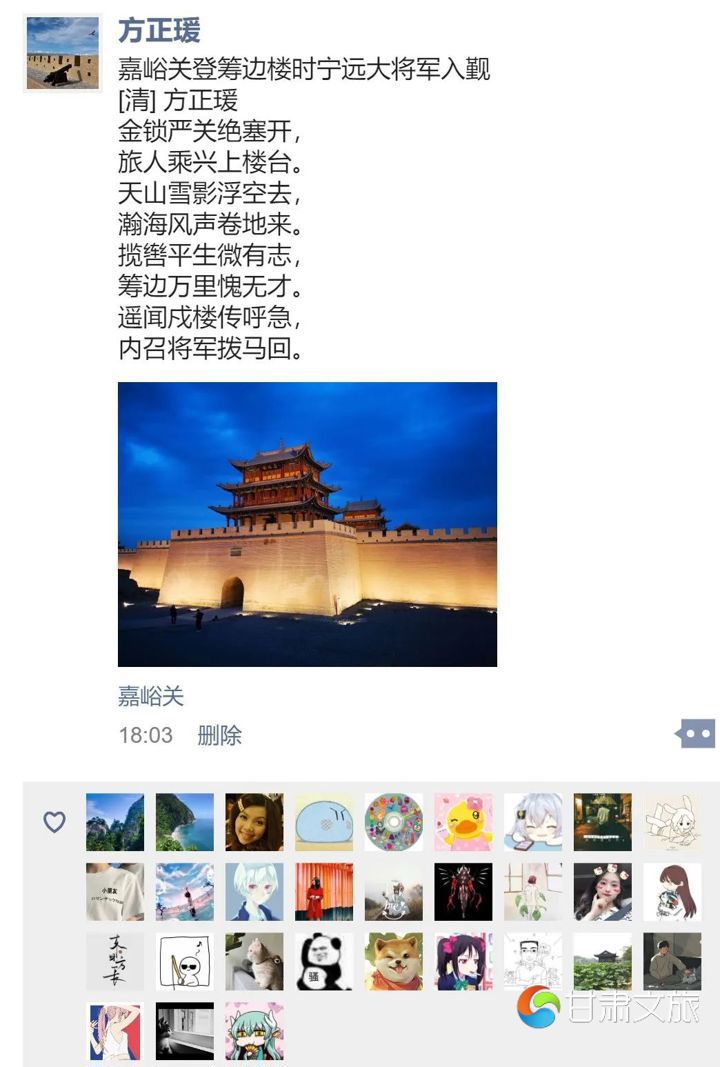Open the liker with Shiba dog avatar
This screenshot has height=1067, width=720.
coord(394,961)
